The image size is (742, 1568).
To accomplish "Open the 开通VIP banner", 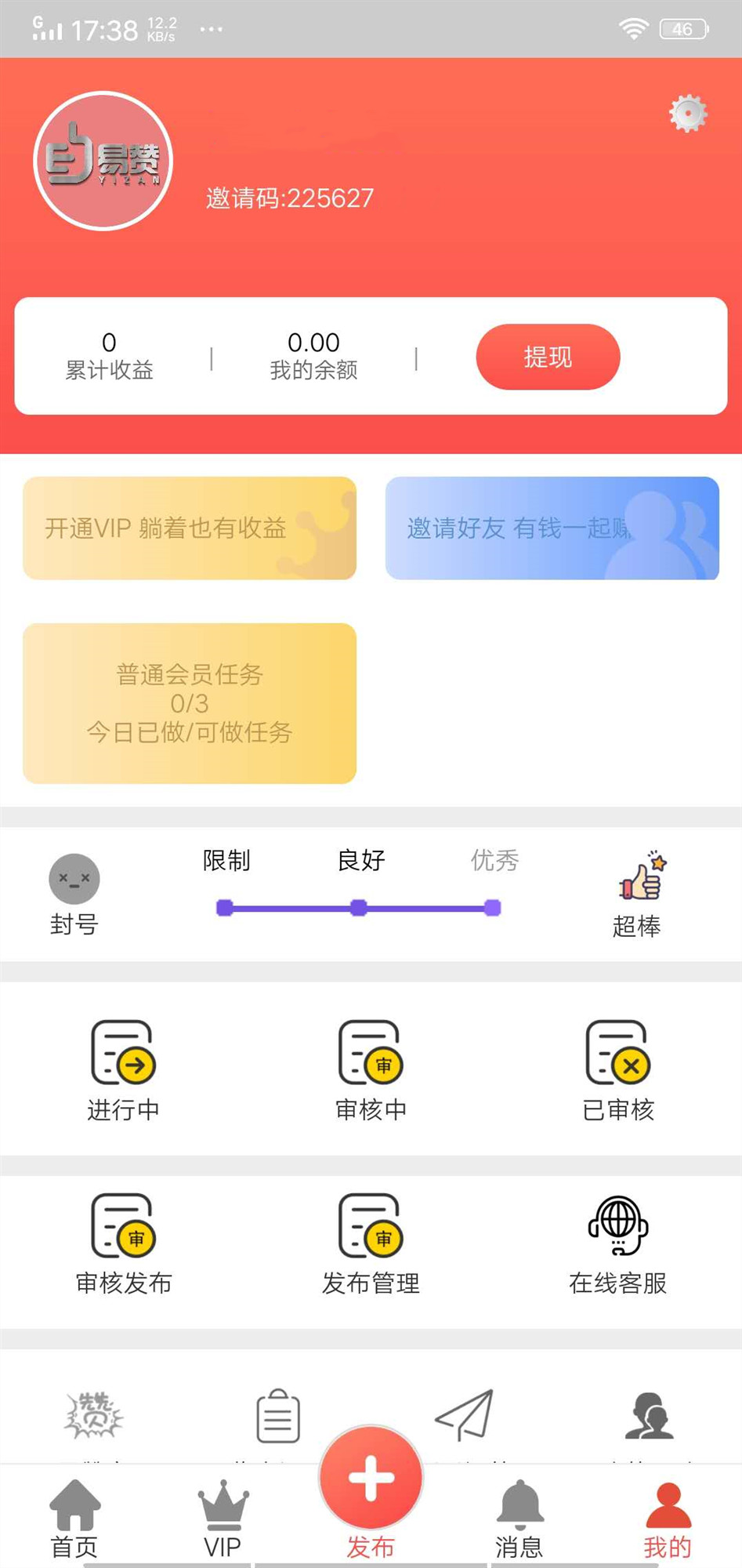I will [x=189, y=528].
